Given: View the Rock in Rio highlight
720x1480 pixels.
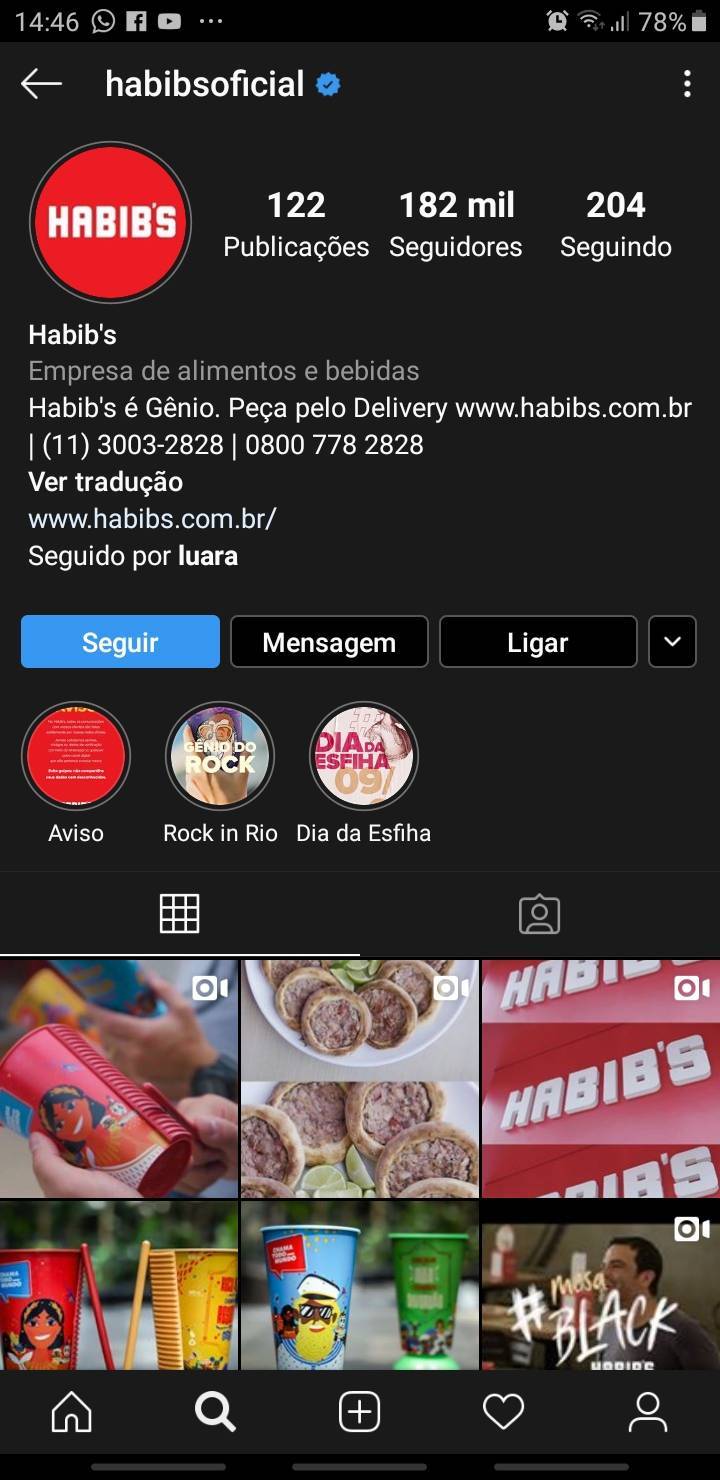Looking at the screenshot, I should (x=219, y=756).
